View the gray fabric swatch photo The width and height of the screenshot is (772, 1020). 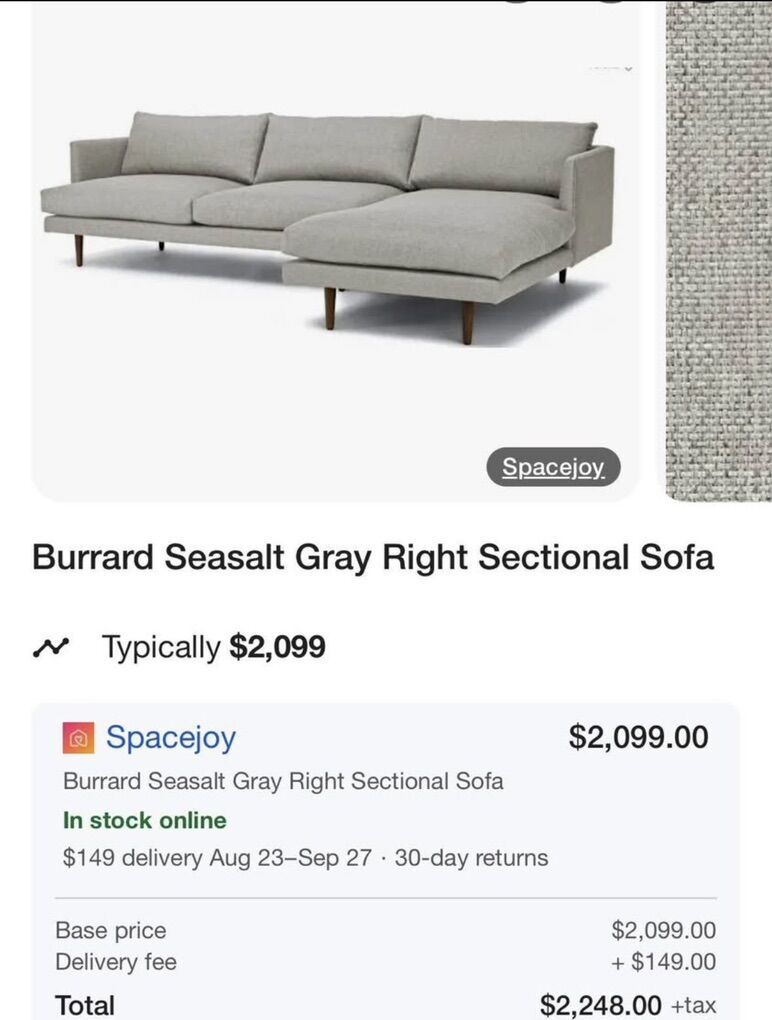[x=718, y=250]
